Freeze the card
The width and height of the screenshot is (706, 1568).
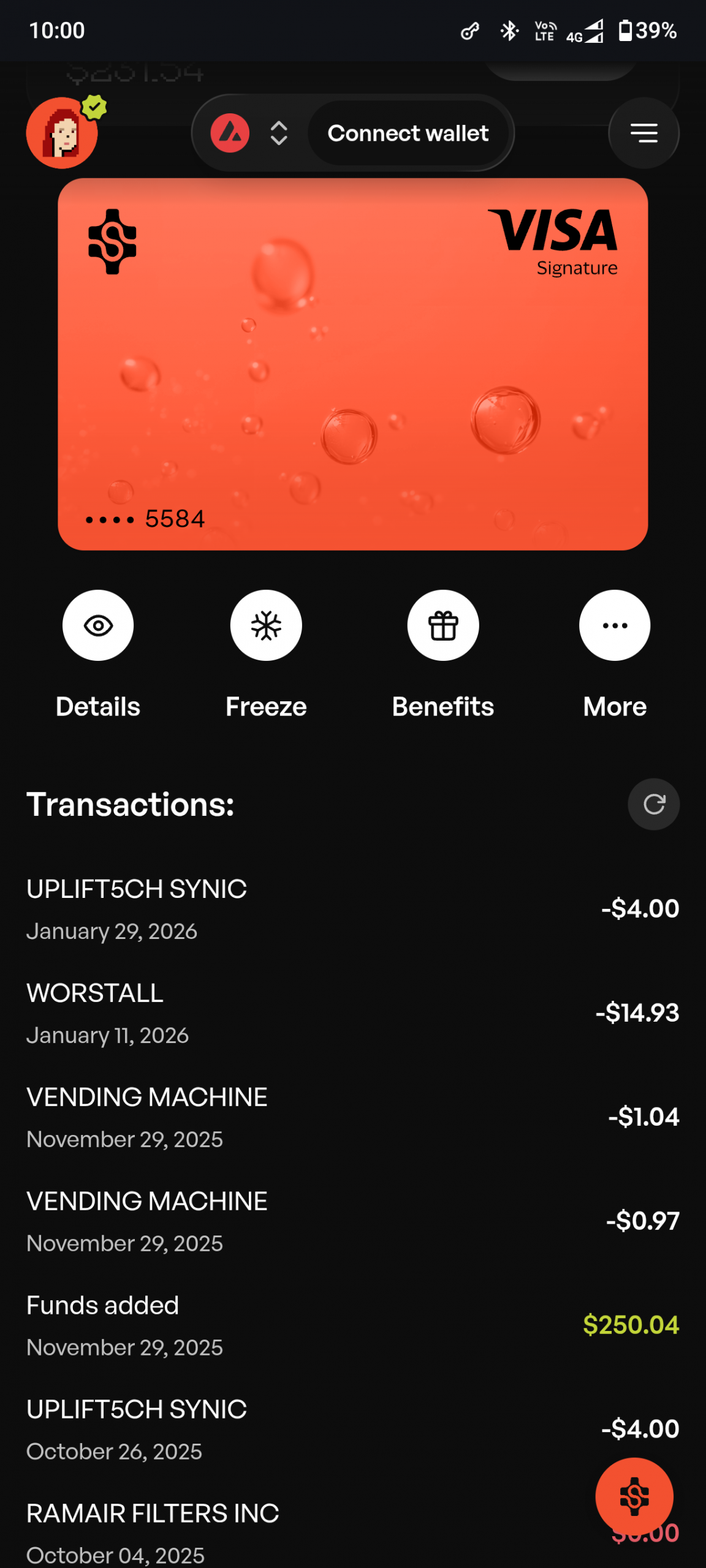[266, 625]
